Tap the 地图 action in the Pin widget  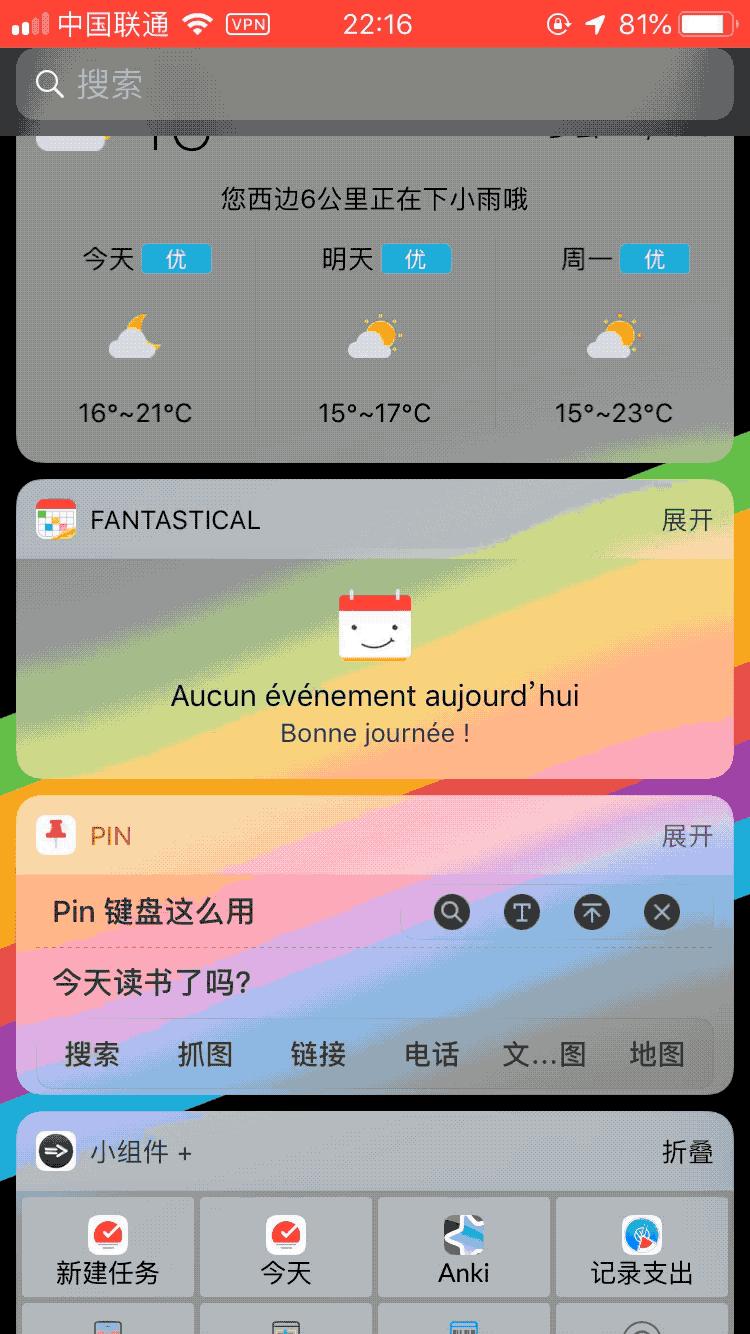(x=656, y=1054)
